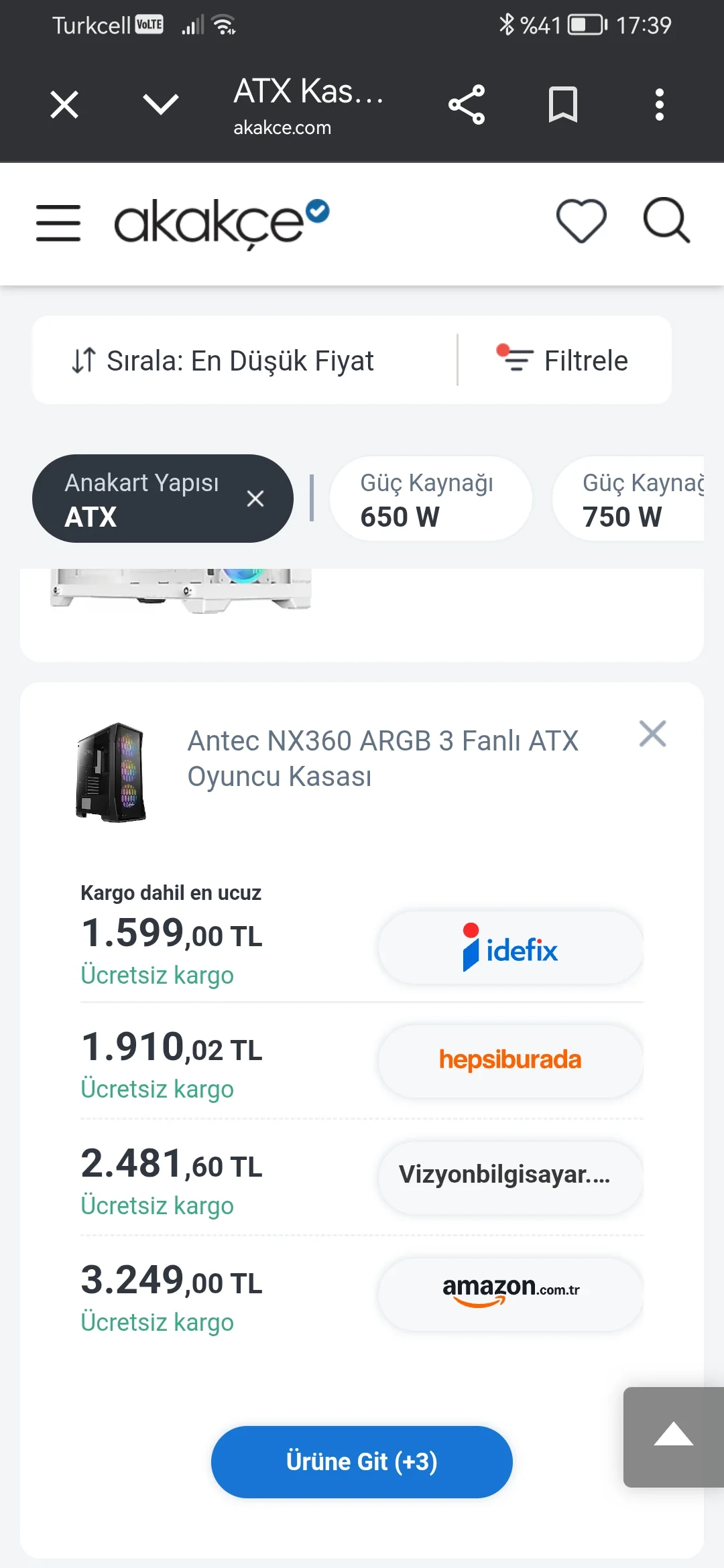Open the Filtrele filter options

pyautogui.click(x=563, y=361)
